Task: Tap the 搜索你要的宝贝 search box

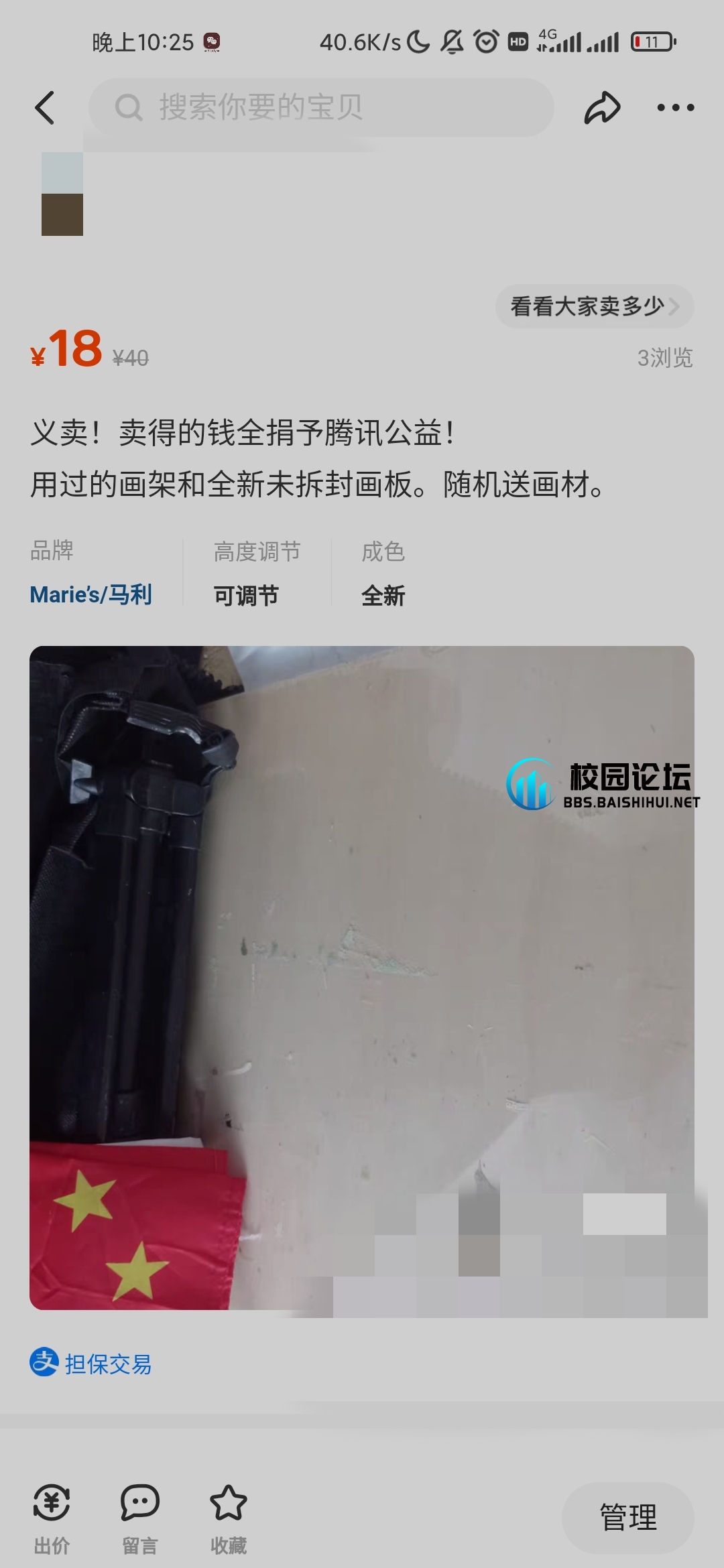Action: click(x=322, y=107)
